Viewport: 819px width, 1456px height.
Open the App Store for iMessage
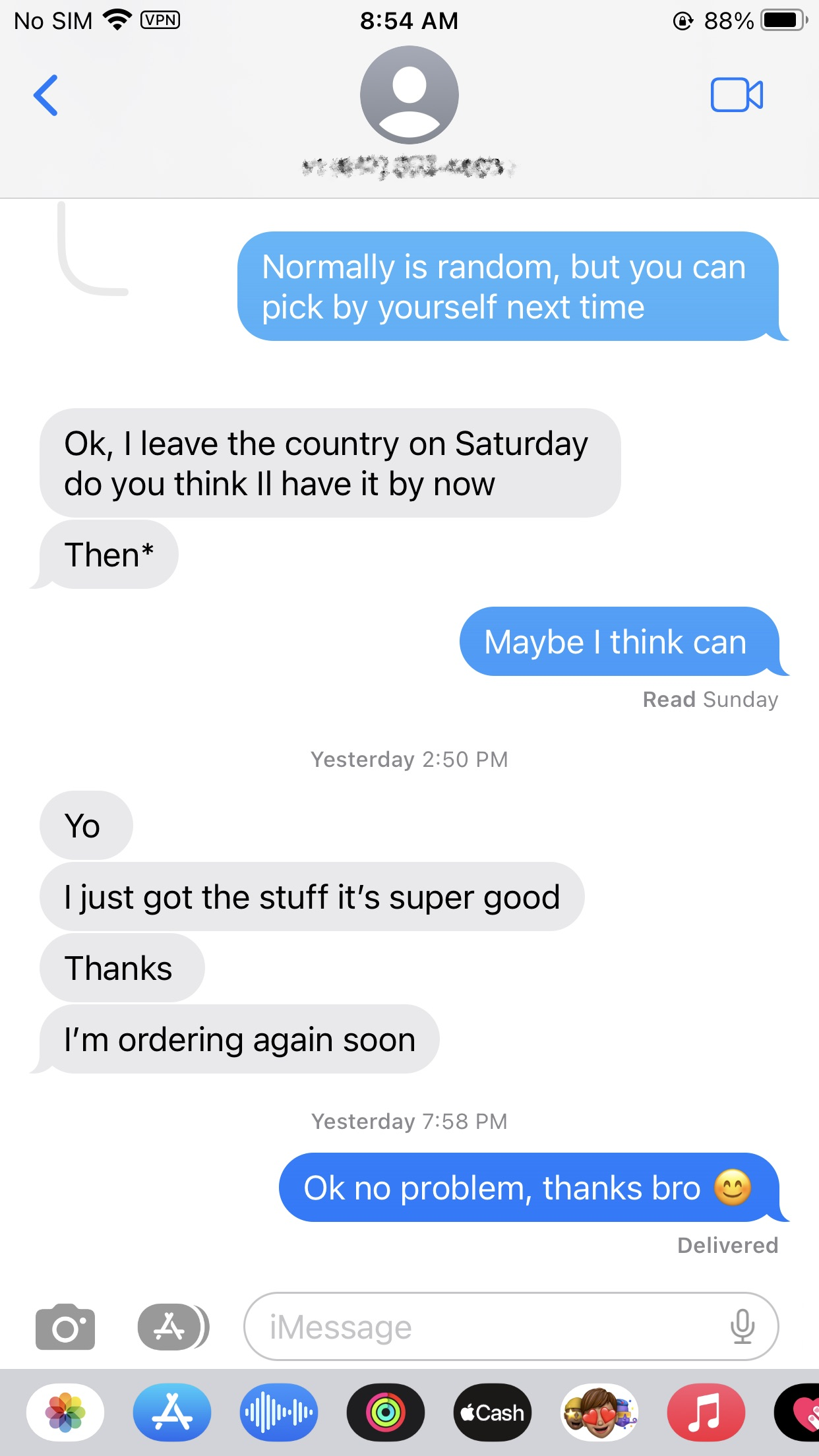click(172, 1412)
